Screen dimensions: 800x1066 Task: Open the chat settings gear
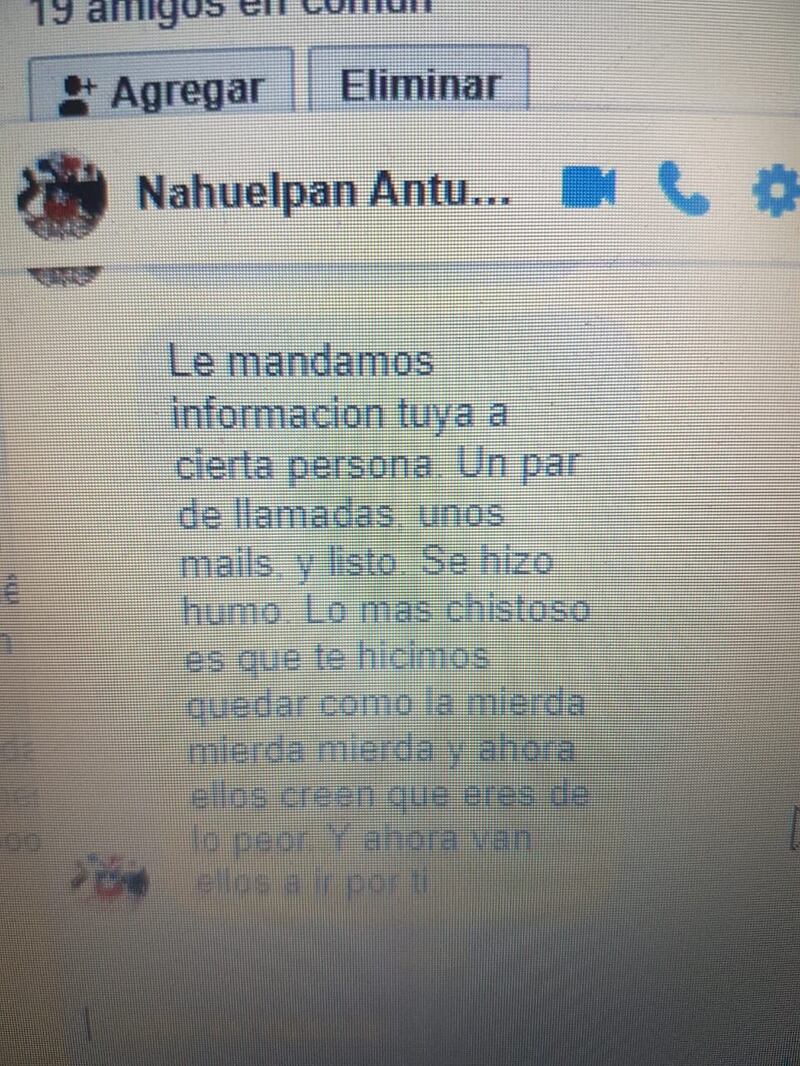(x=777, y=190)
